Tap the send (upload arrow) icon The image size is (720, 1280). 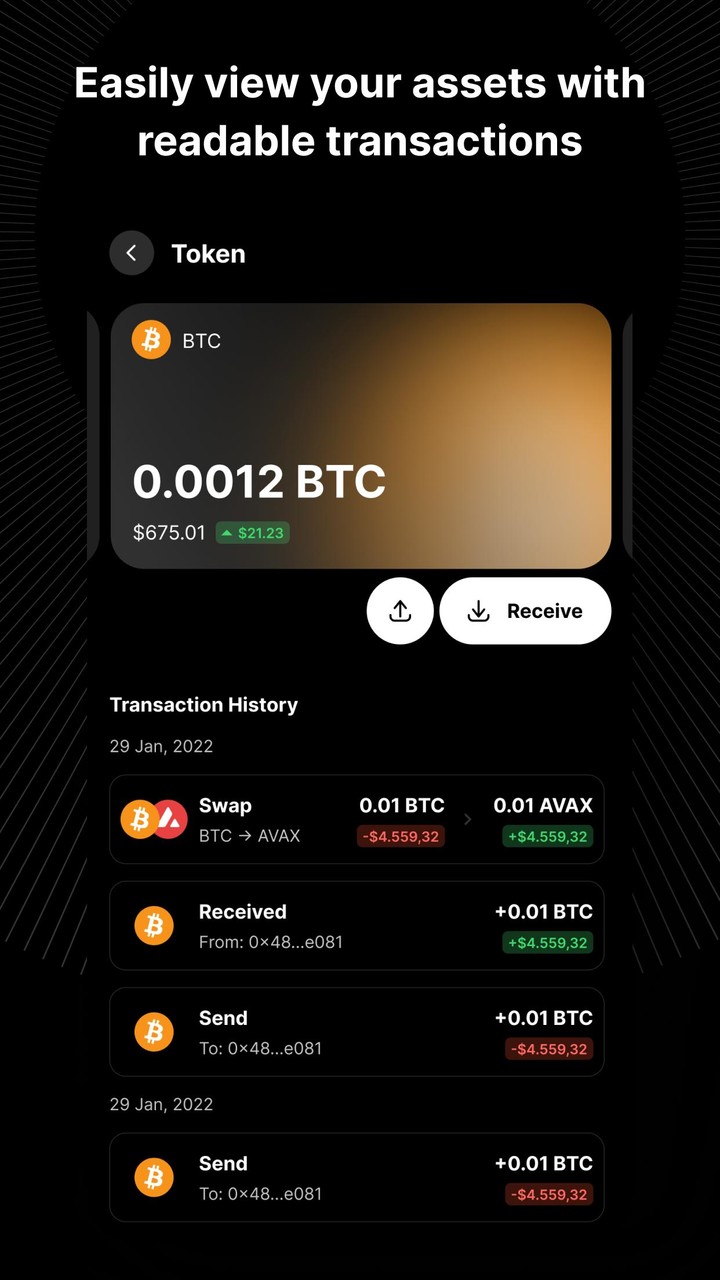click(400, 610)
